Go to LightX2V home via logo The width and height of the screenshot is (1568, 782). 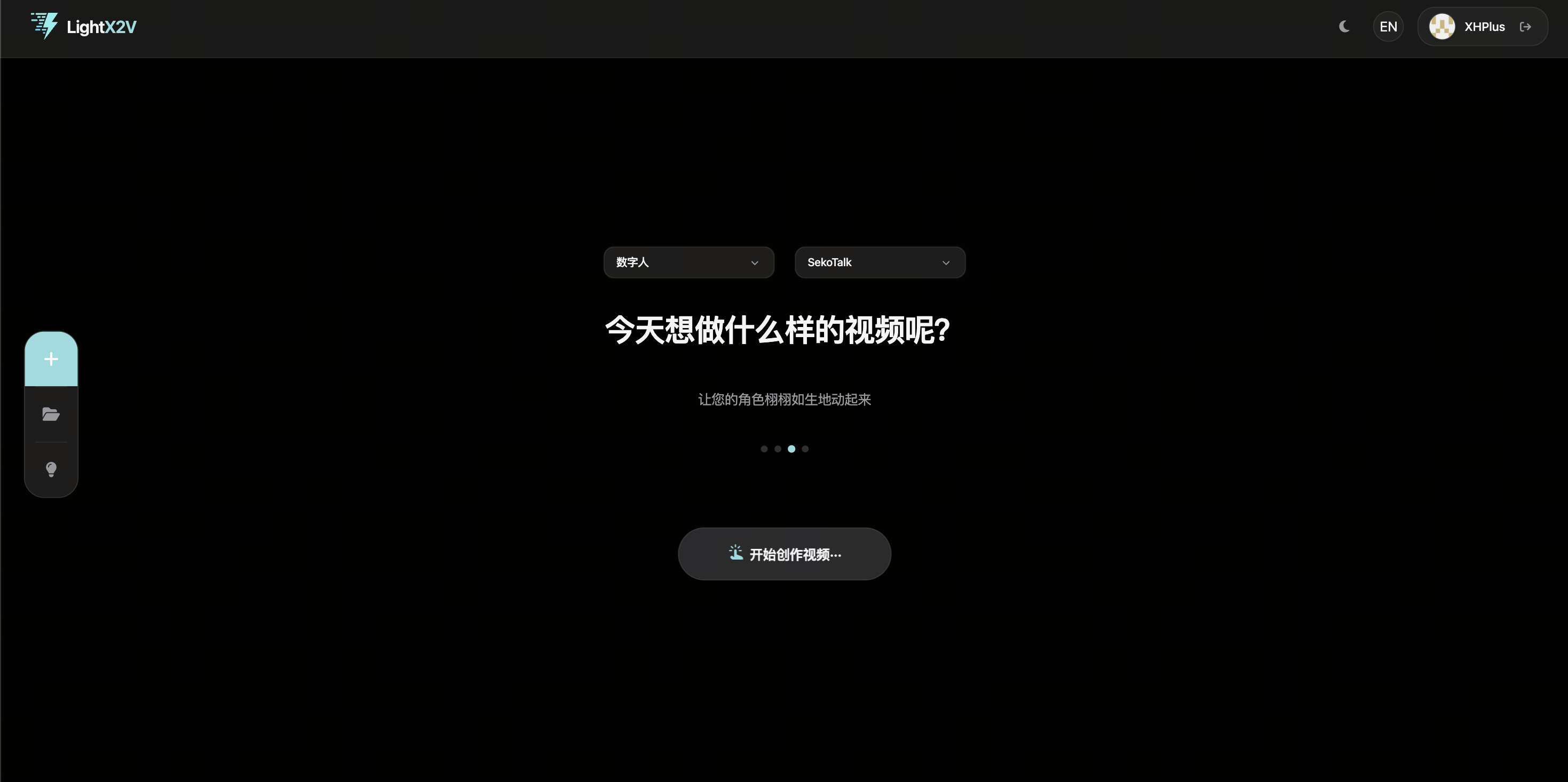point(84,27)
